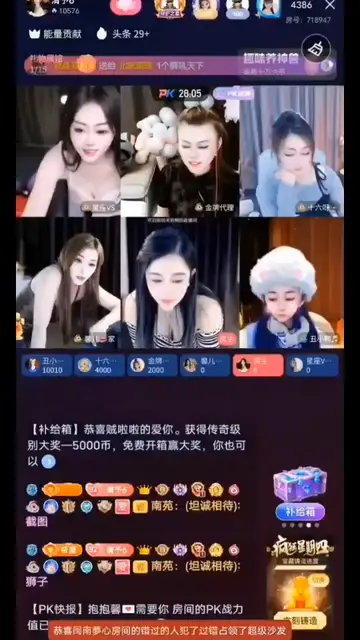The height and width of the screenshot is (640, 360).
Task: Open the guest video tile with white hat
Action: [x=291, y=283]
